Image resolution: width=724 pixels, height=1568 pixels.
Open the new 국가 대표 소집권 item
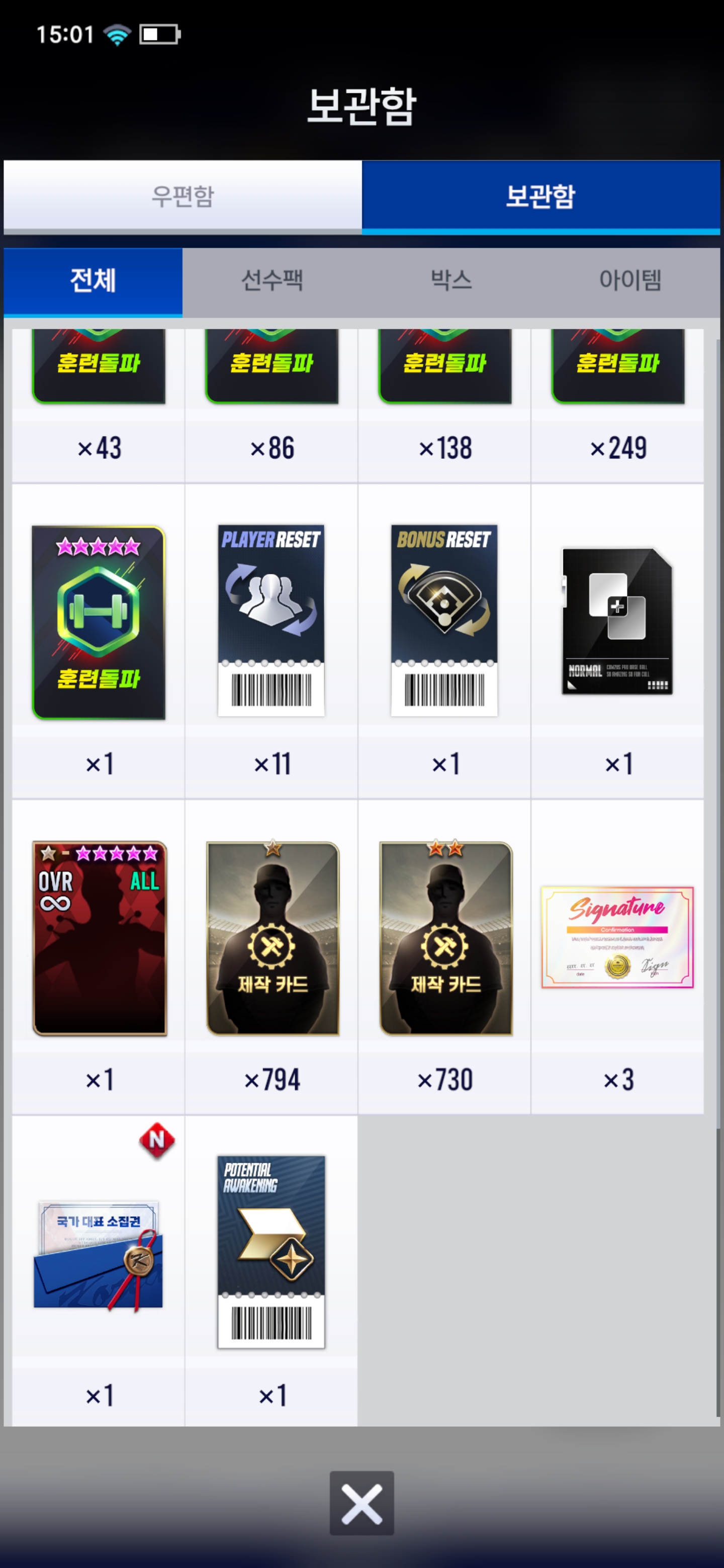(x=99, y=1254)
